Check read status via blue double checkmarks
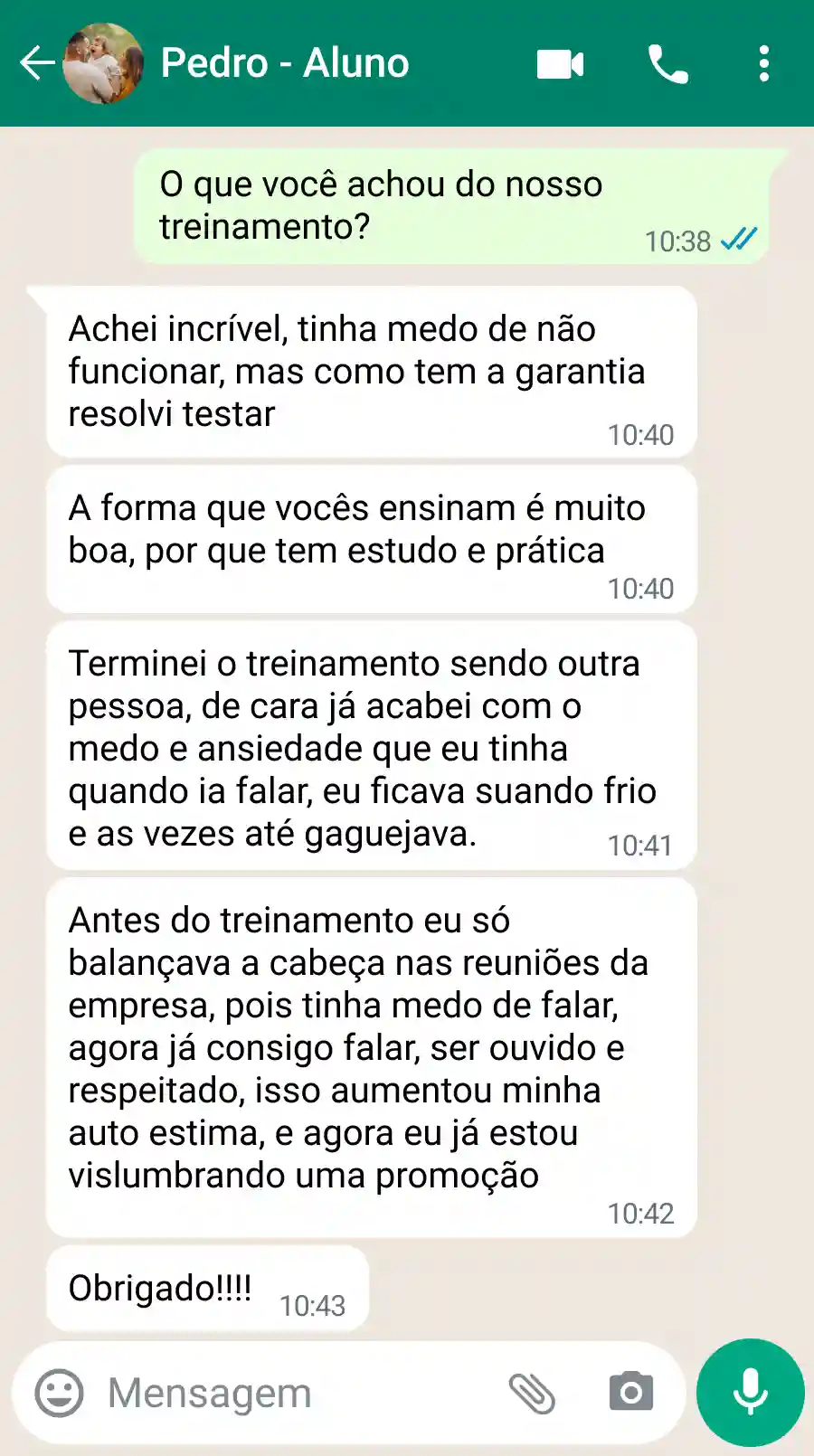This screenshot has height=1456, width=814. 738,239
